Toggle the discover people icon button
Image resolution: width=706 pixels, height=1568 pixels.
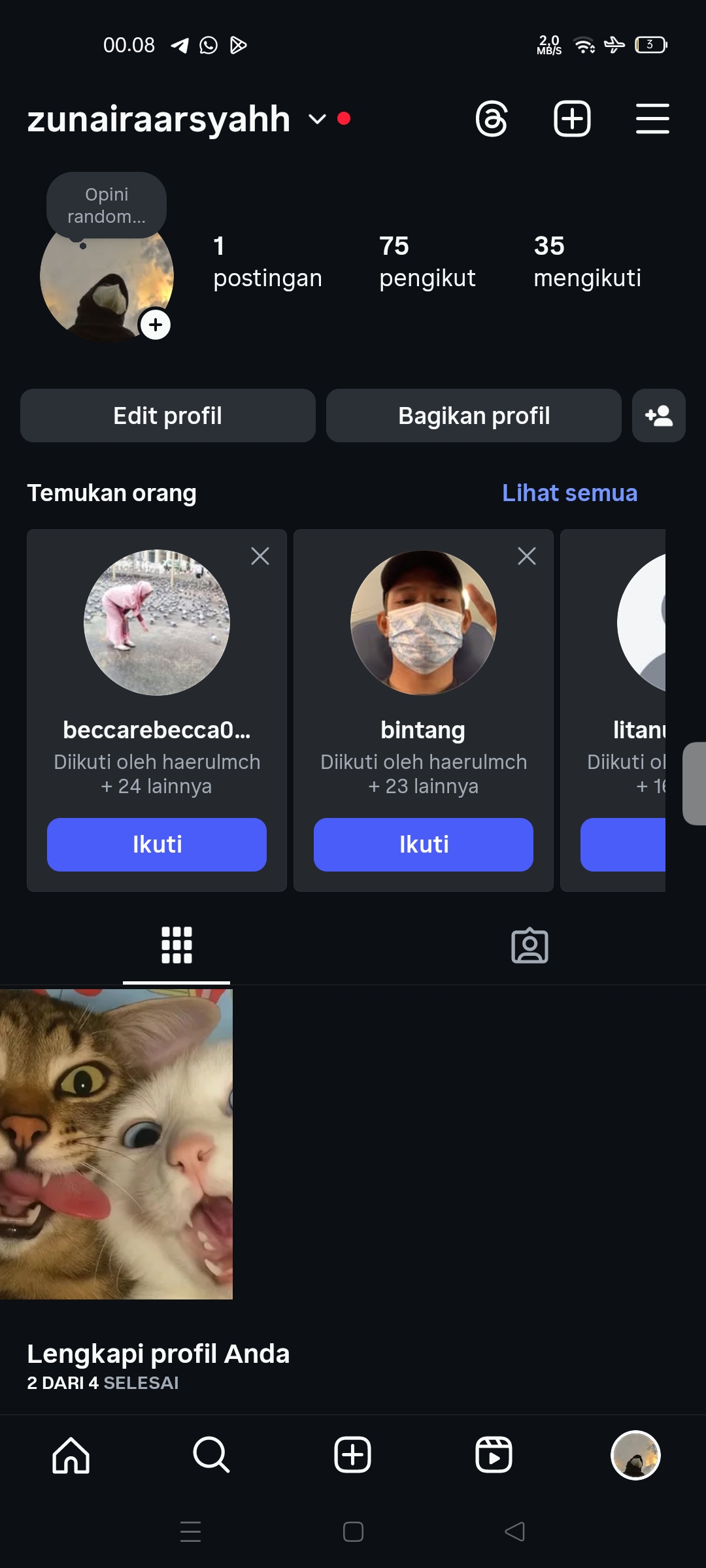click(658, 416)
